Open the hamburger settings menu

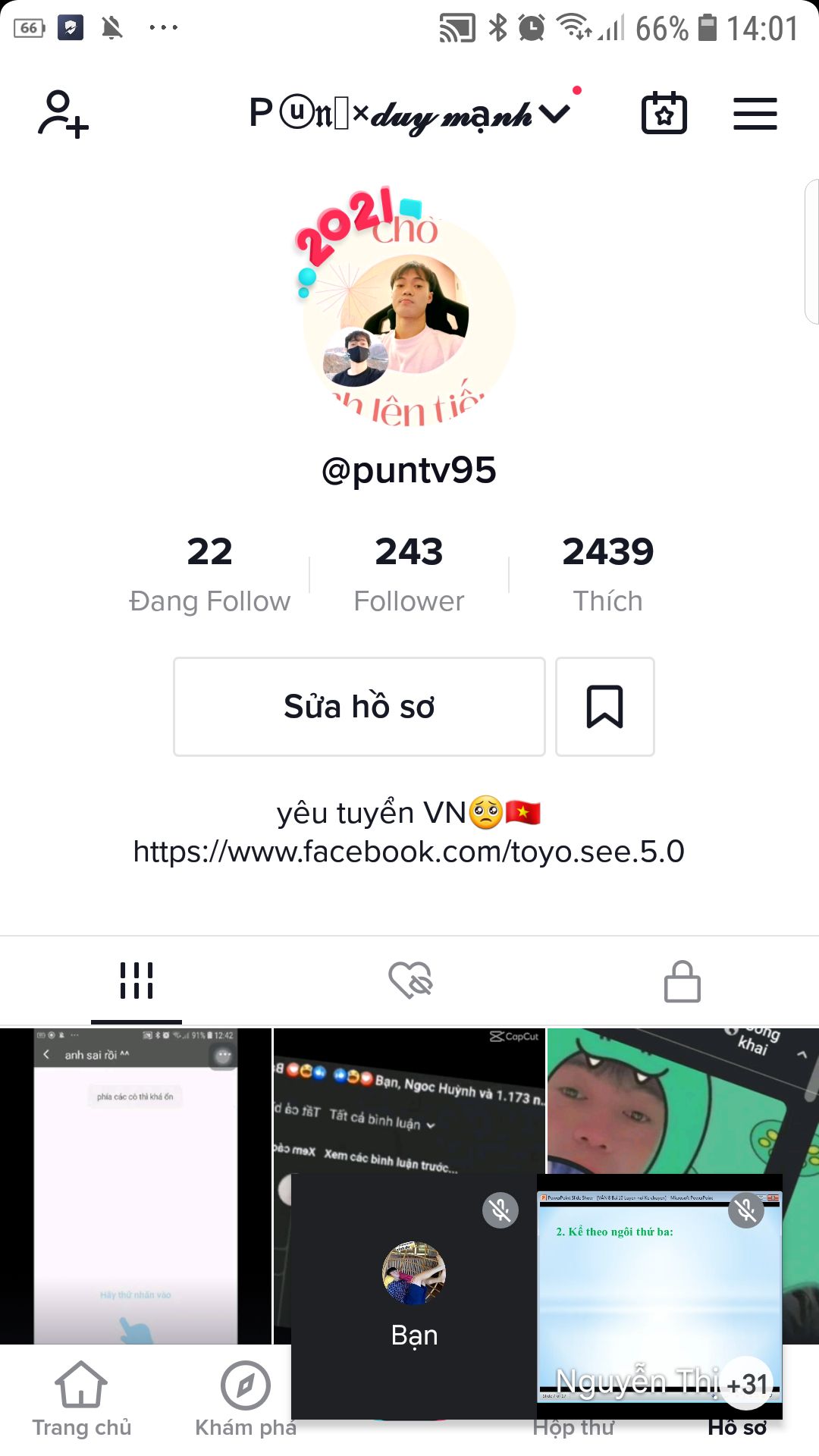click(755, 114)
